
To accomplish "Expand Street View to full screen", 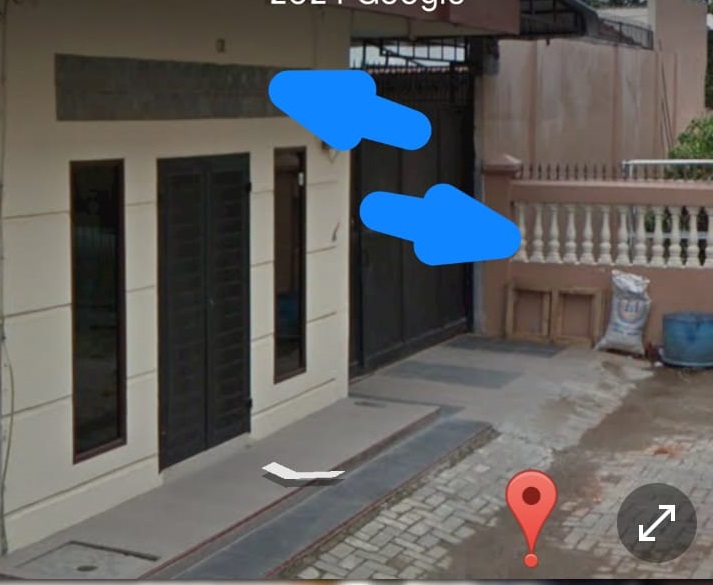I will click(656, 522).
